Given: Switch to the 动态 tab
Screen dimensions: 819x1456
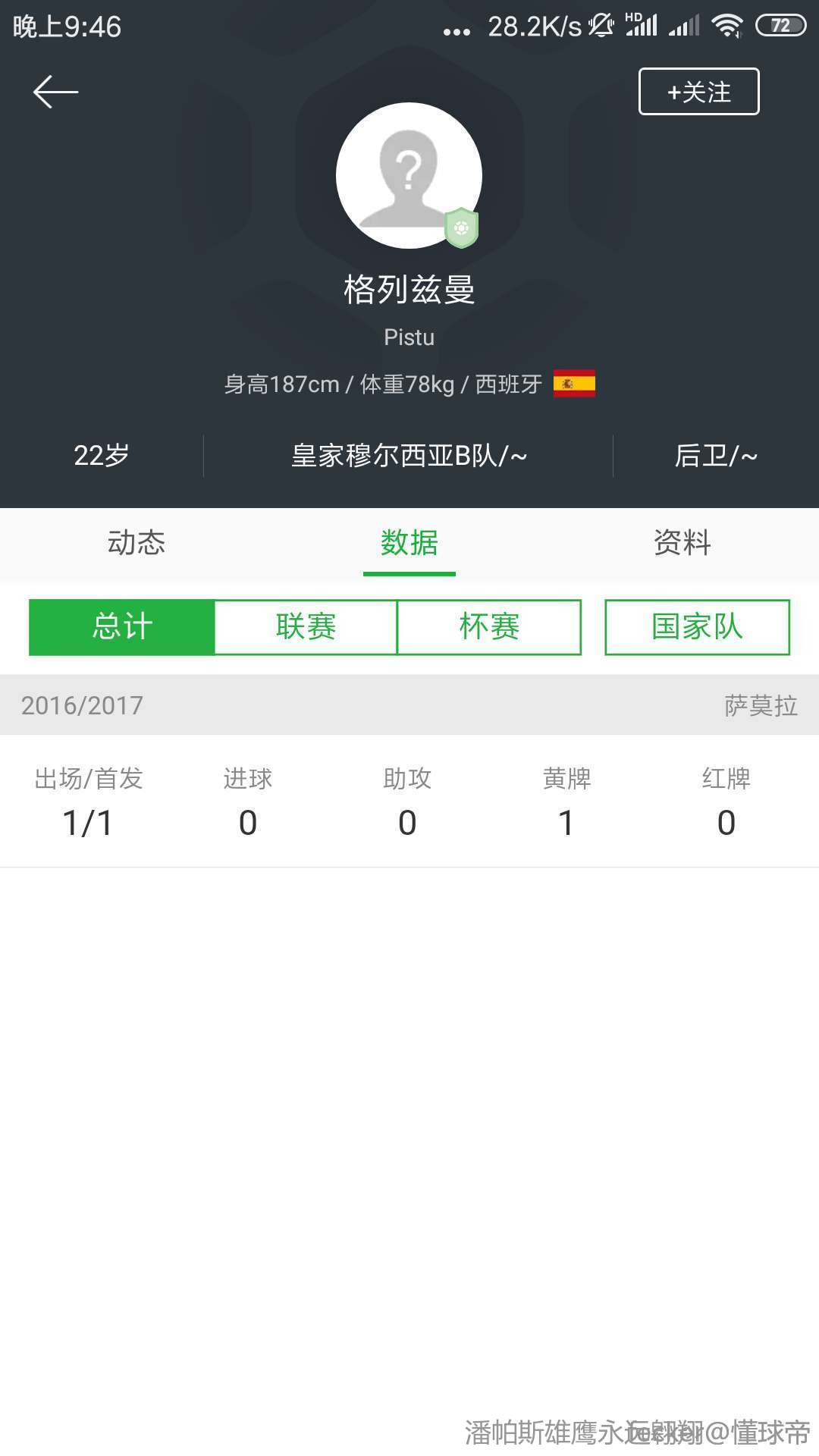Looking at the screenshot, I should pyautogui.click(x=136, y=543).
